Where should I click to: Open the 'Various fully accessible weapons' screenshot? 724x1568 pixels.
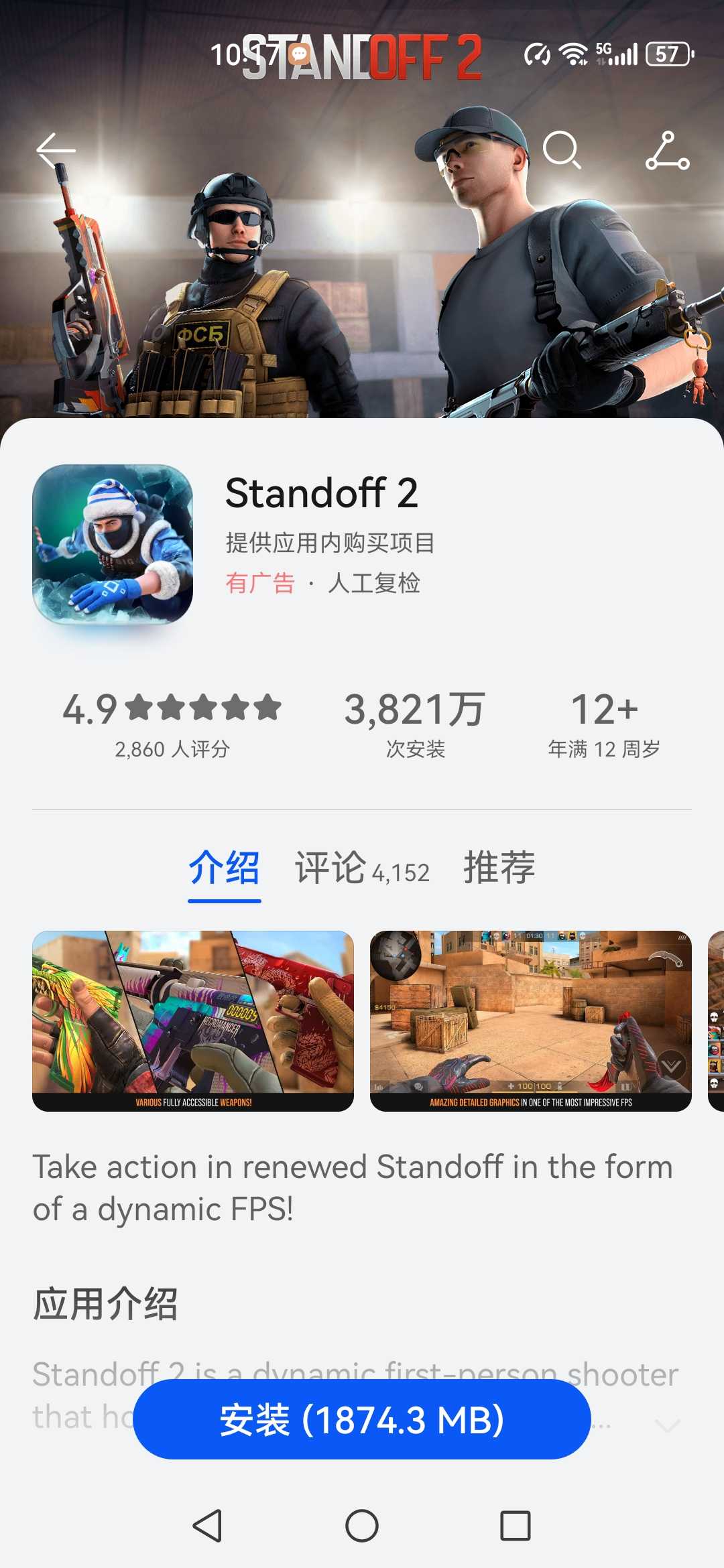[193, 1020]
